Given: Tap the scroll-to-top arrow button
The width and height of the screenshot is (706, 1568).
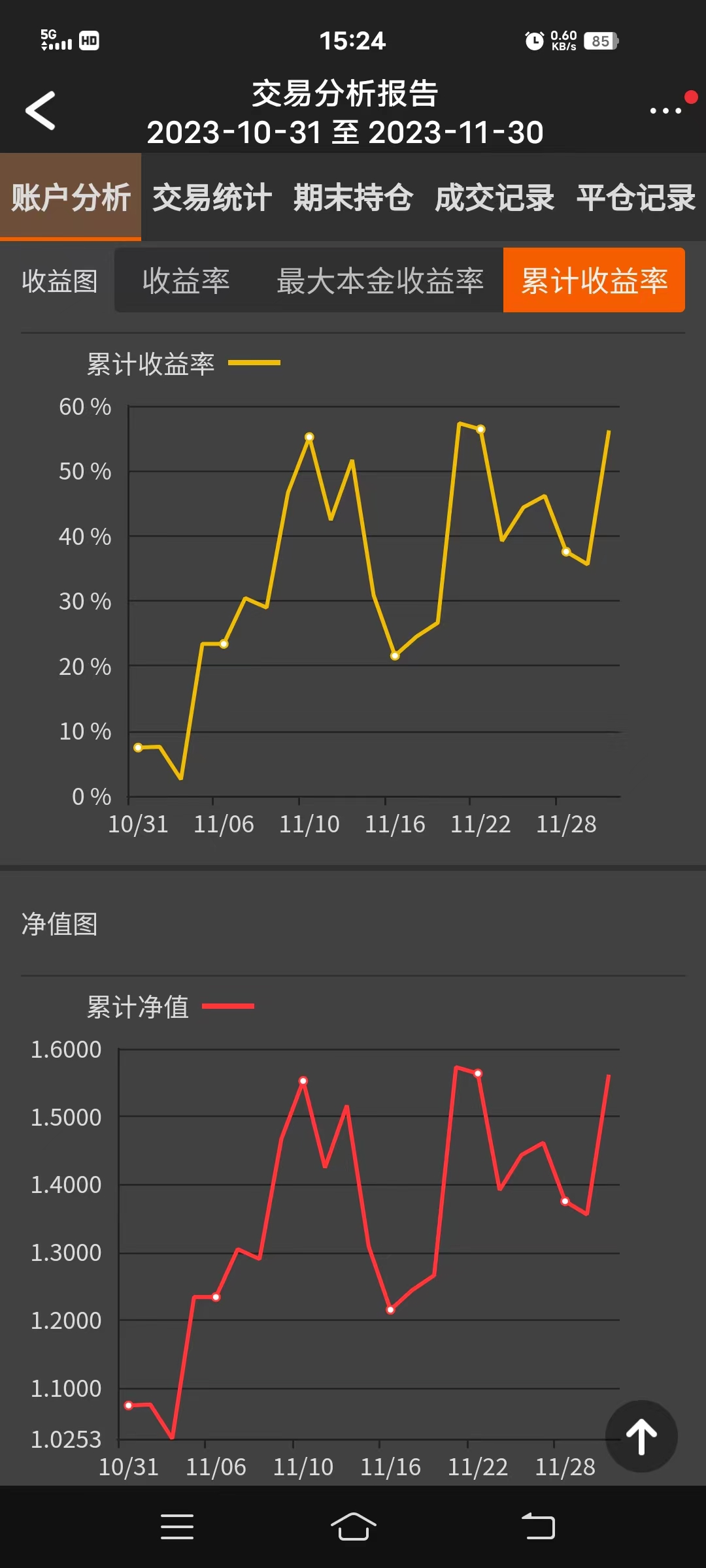Looking at the screenshot, I should [641, 1437].
